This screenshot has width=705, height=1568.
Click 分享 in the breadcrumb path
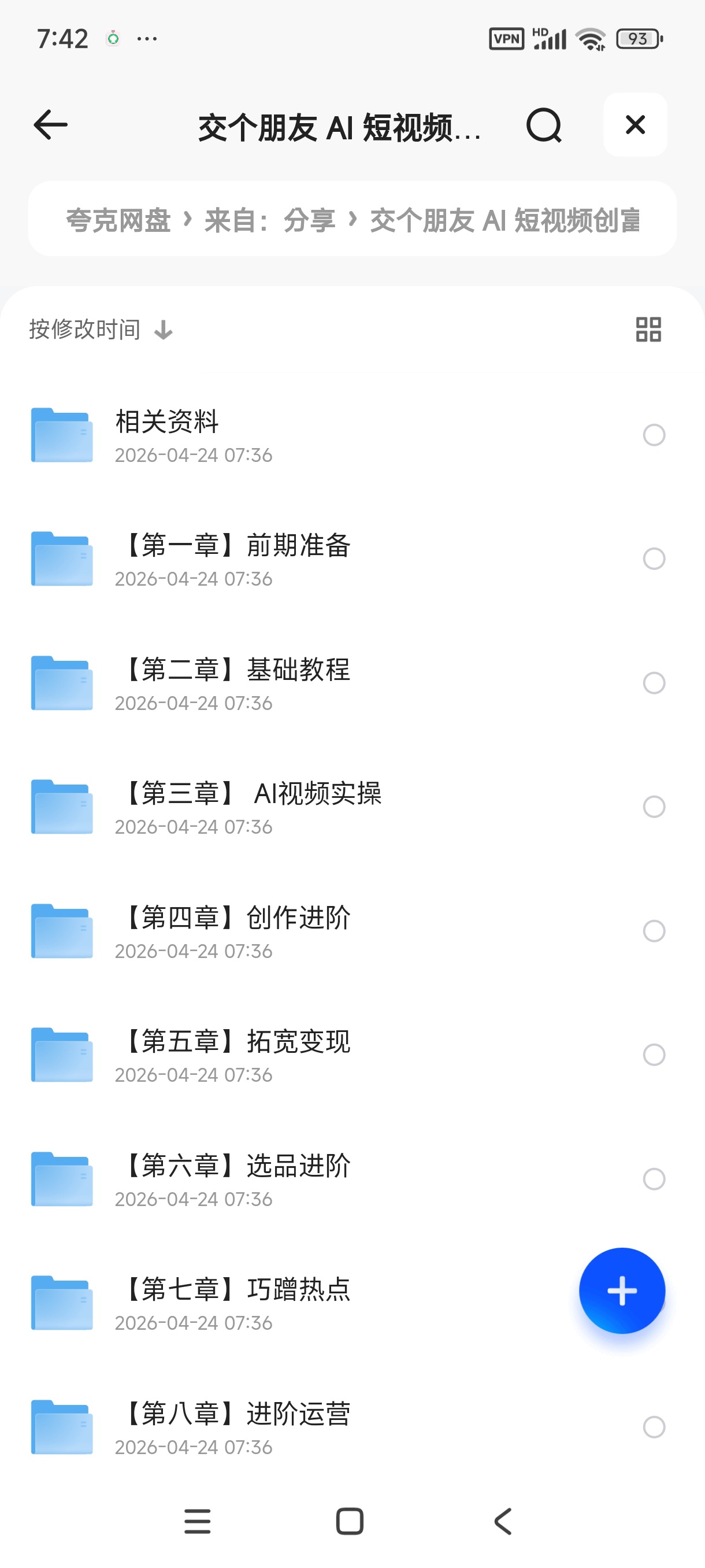click(310, 220)
